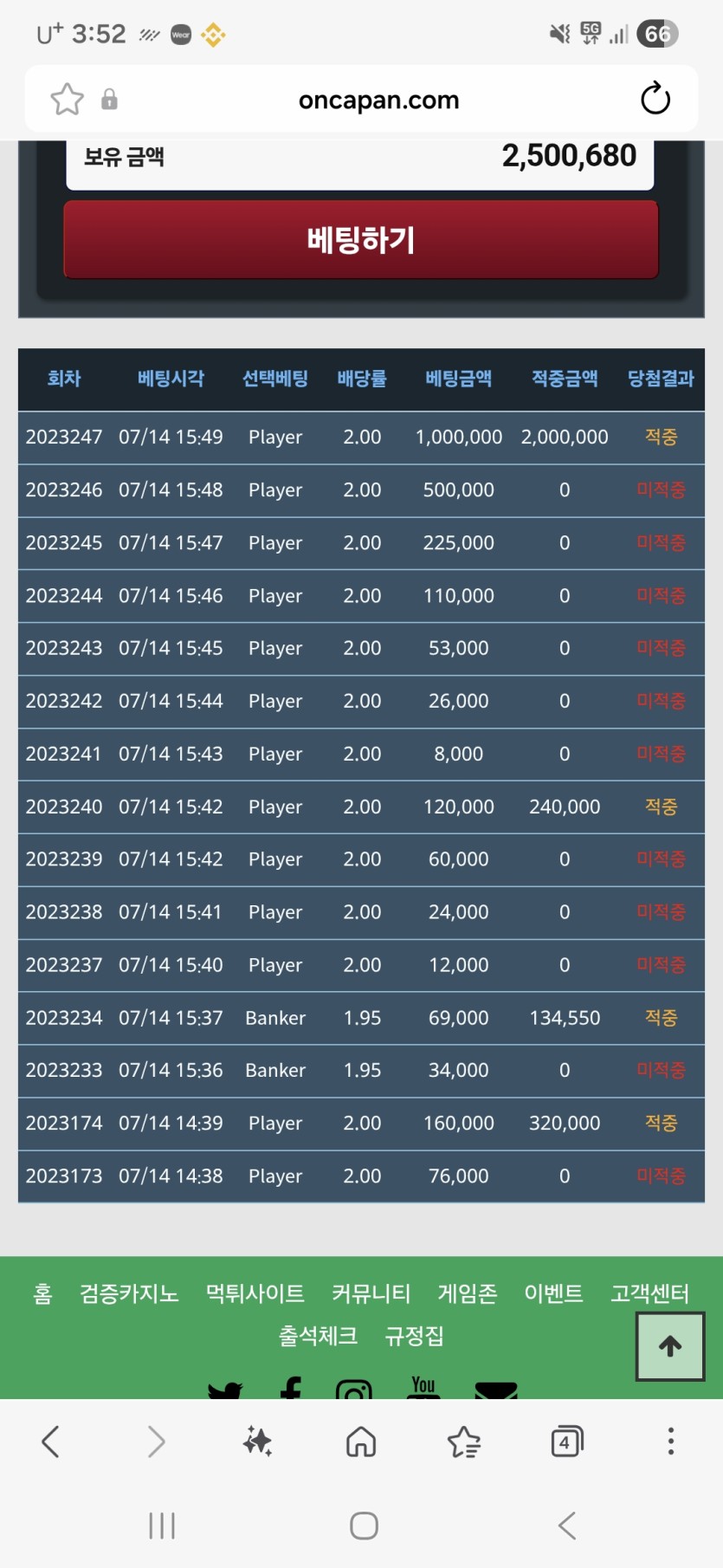Image resolution: width=723 pixels, height=1568 pixels.
Task: Open the browser home page button
Action: tap(361, 1442)
